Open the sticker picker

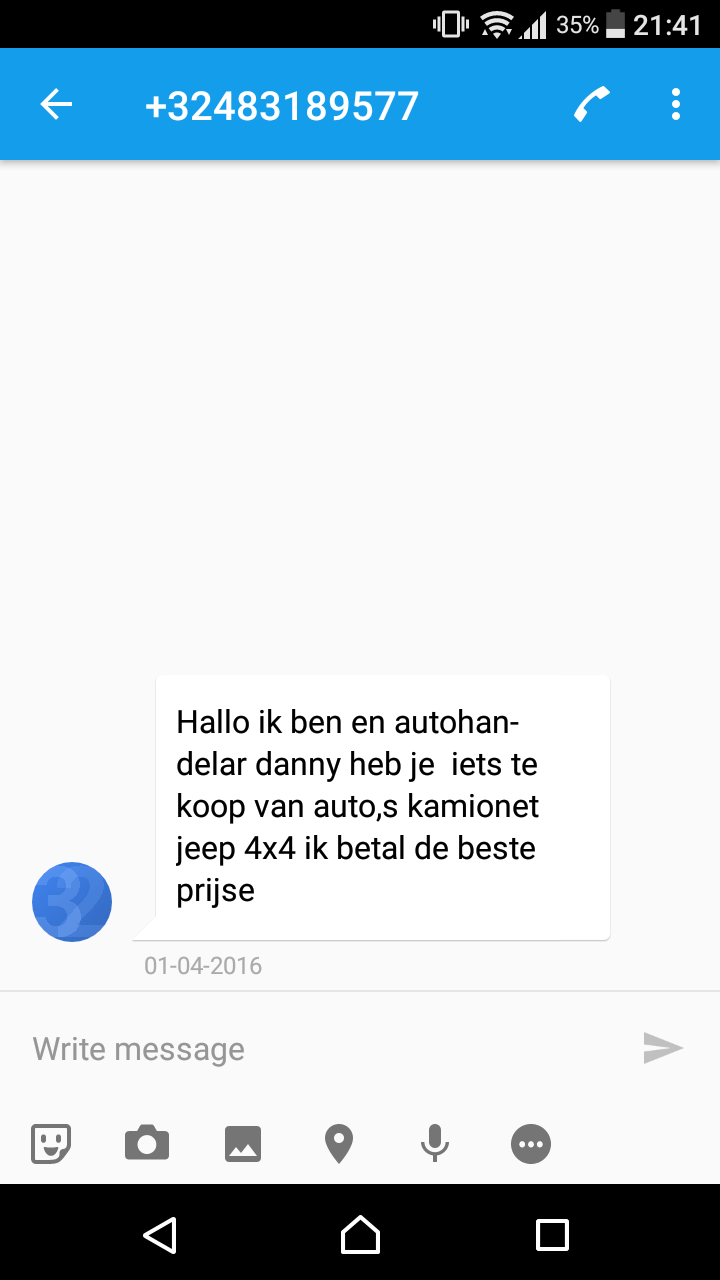pos(51,1143)
